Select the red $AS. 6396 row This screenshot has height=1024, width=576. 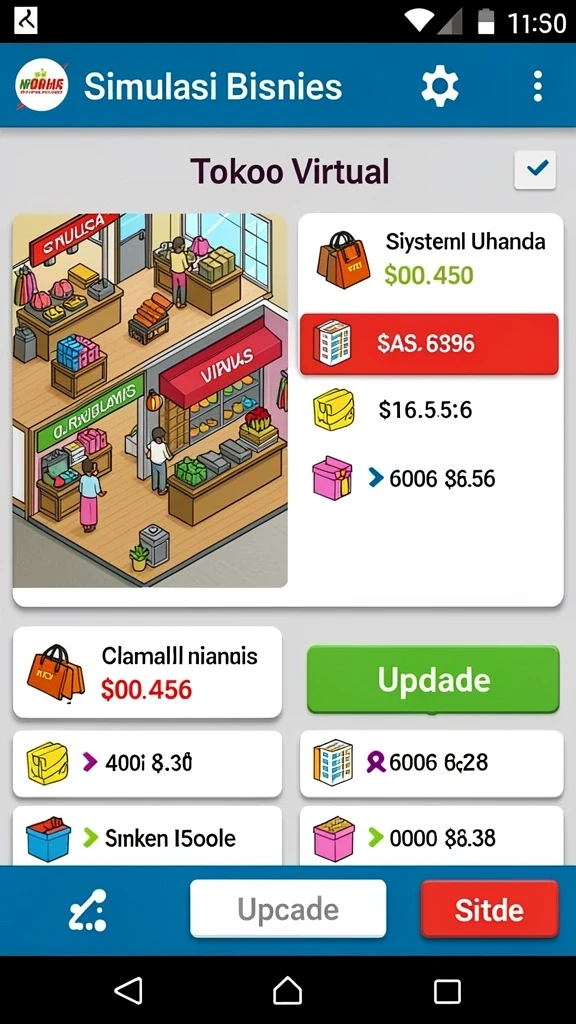pos(429,344)
